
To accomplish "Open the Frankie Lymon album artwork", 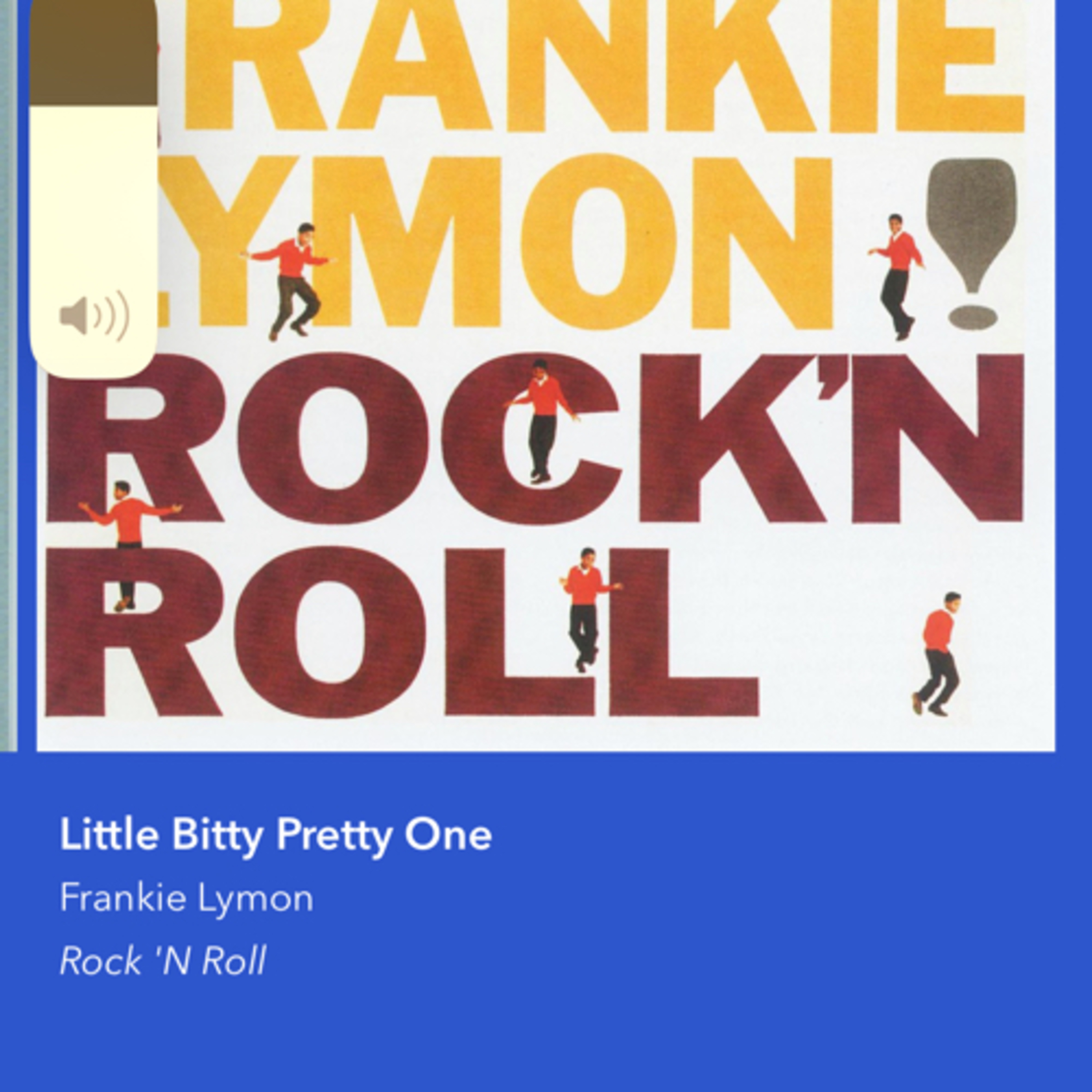I will coord(546,375).
